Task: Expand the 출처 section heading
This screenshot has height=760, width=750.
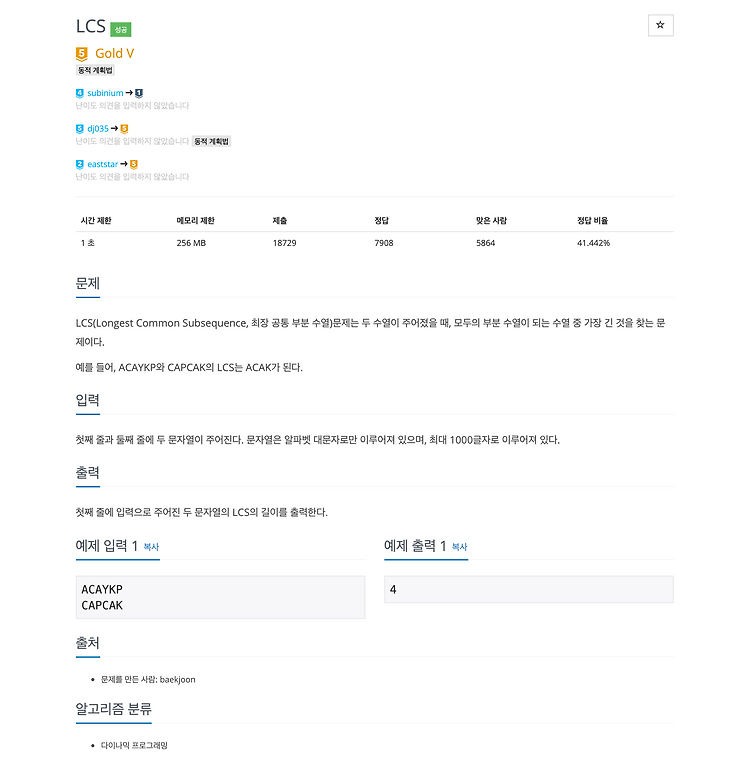Action: coord(87,646)
